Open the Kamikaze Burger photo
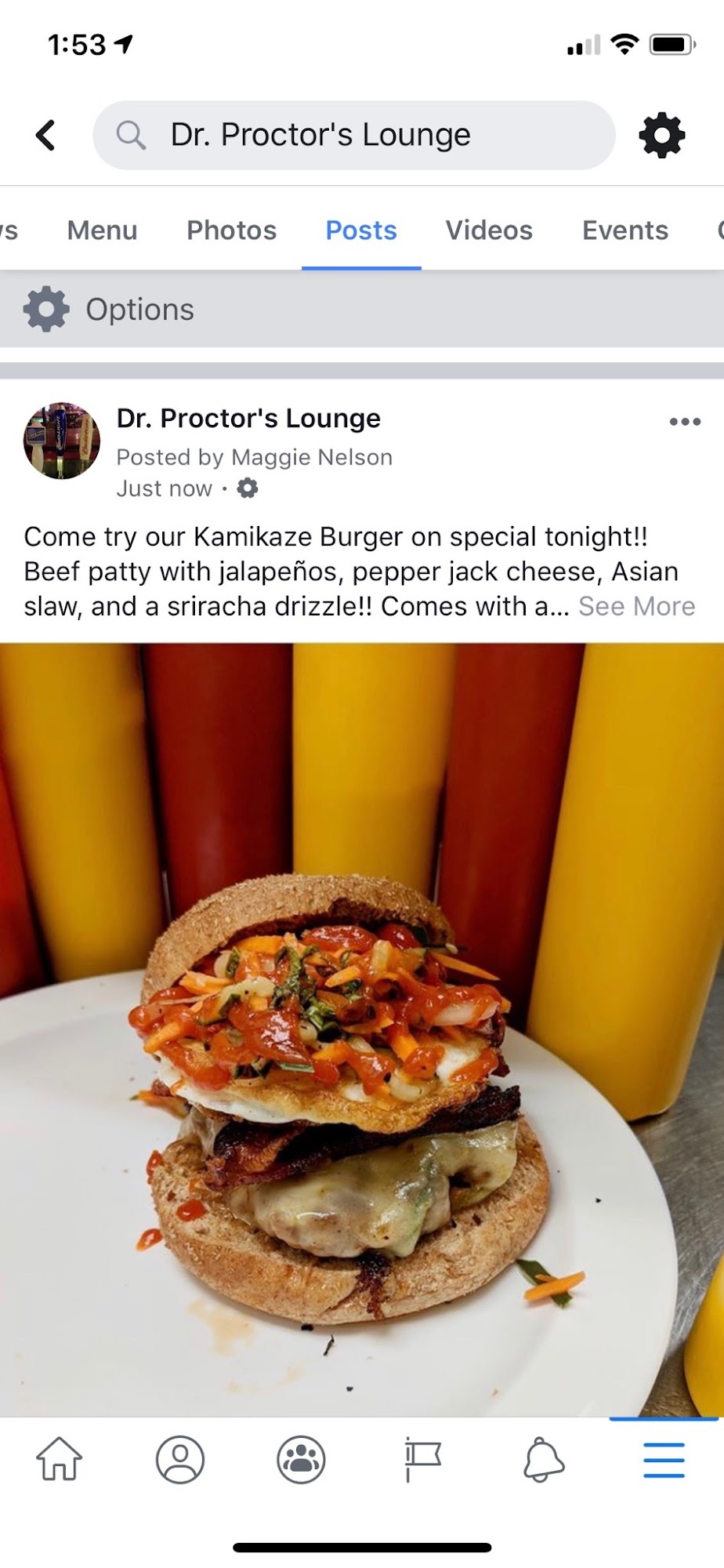This screenshot has width=724, height=1568. [x=362, y=1030]
